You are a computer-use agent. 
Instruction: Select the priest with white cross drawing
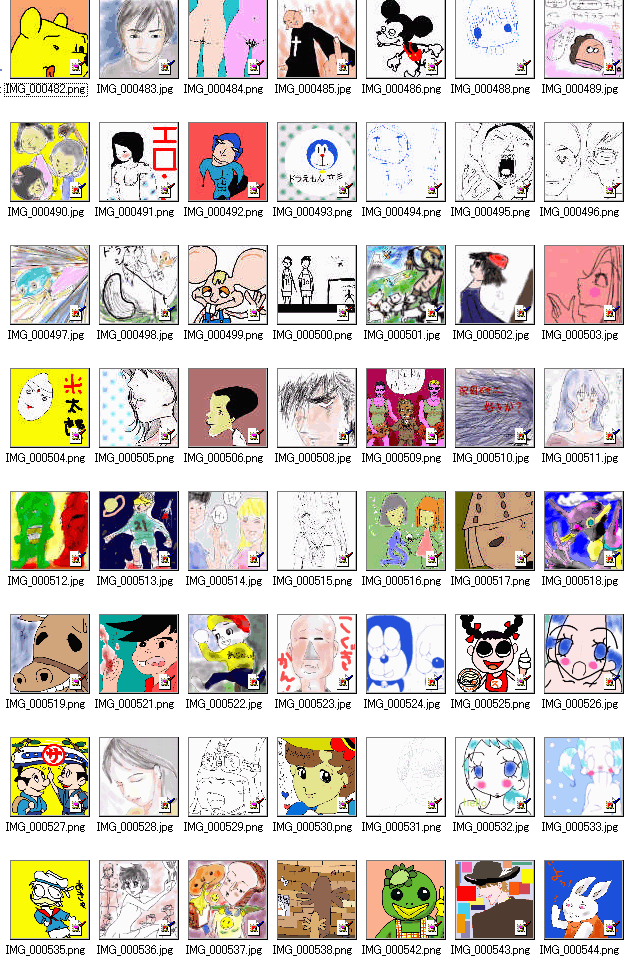[x=316, y=38]
